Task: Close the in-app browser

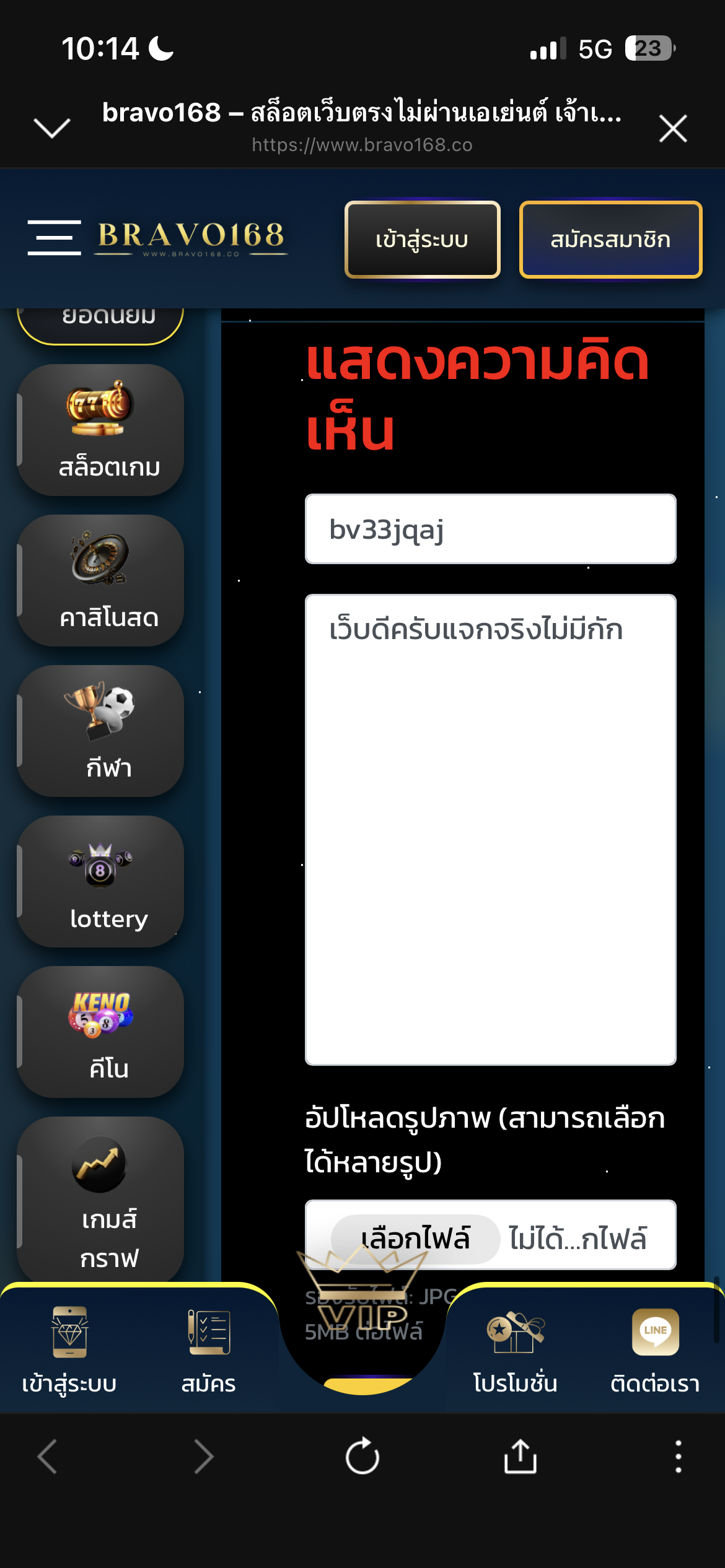Action: click(x=673, y=129)
